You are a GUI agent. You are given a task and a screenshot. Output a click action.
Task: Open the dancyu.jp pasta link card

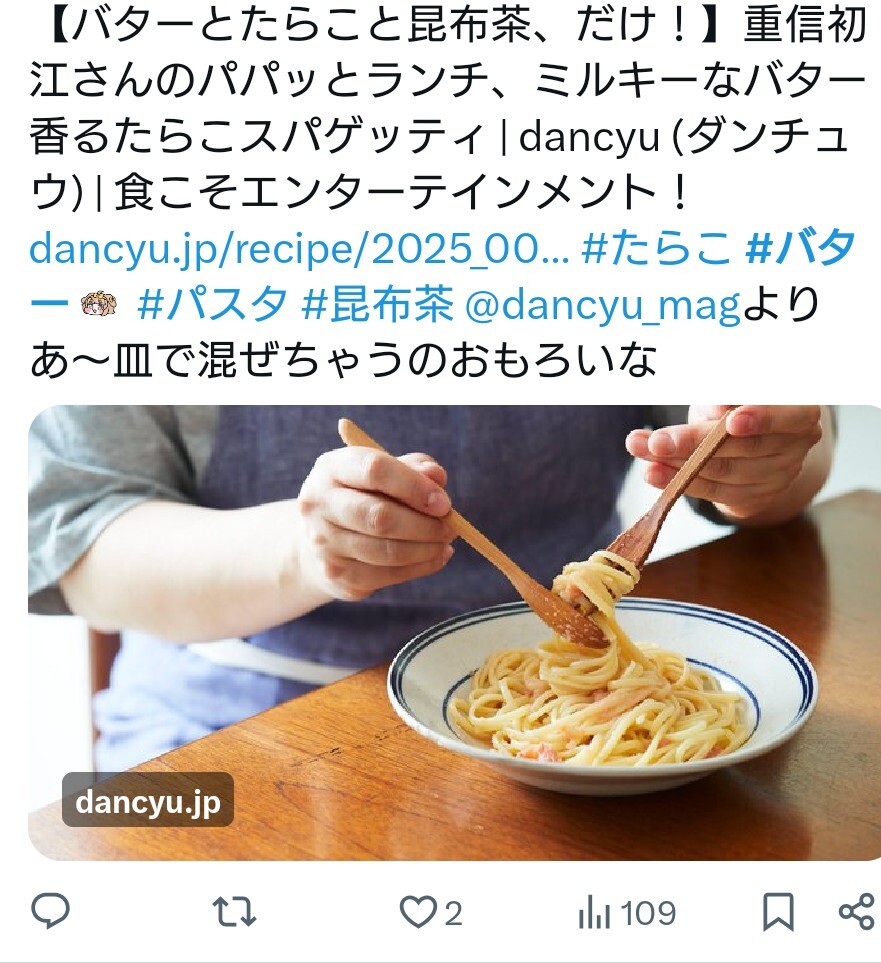[454, 632]
